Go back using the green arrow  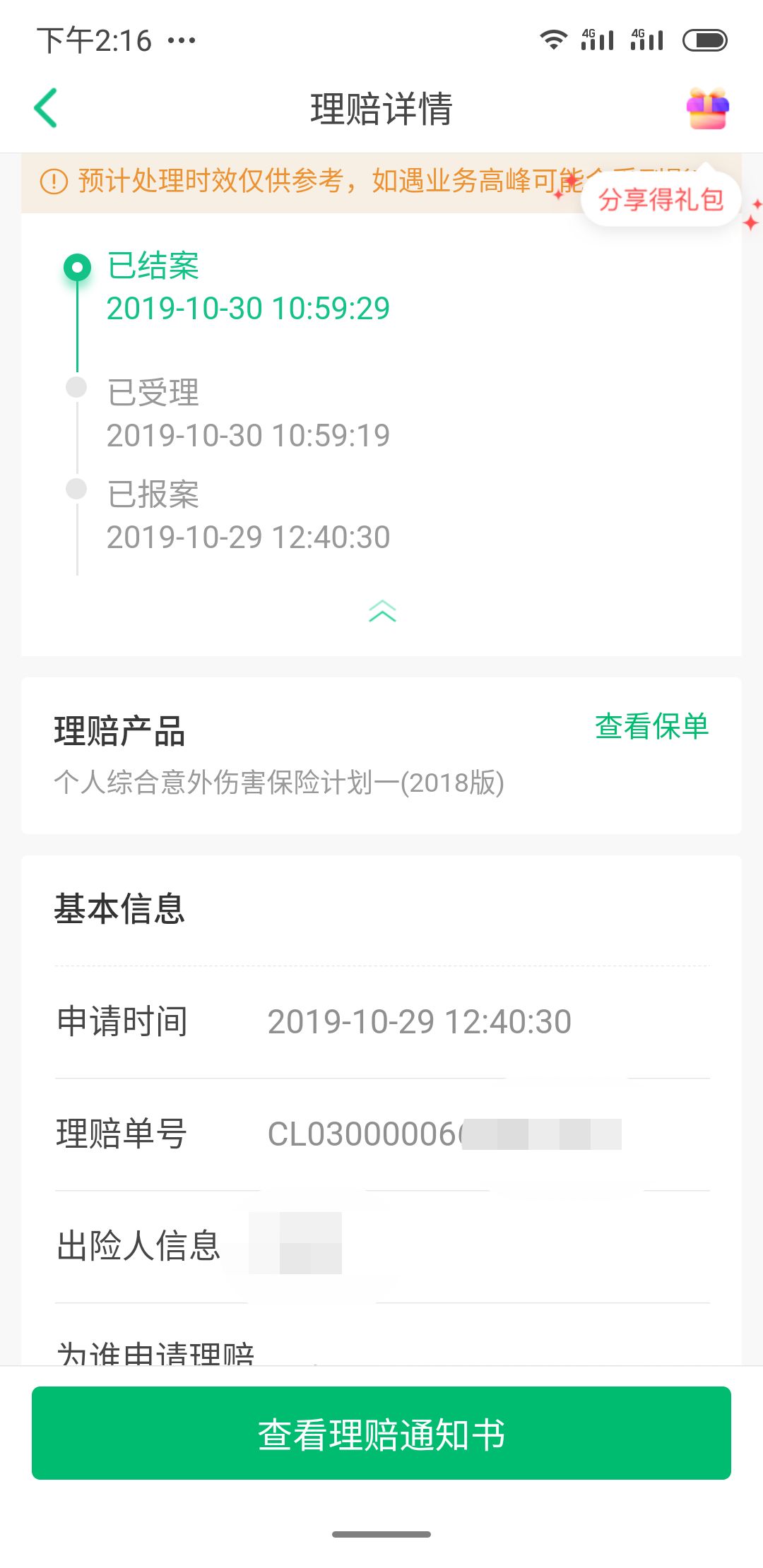46,108
